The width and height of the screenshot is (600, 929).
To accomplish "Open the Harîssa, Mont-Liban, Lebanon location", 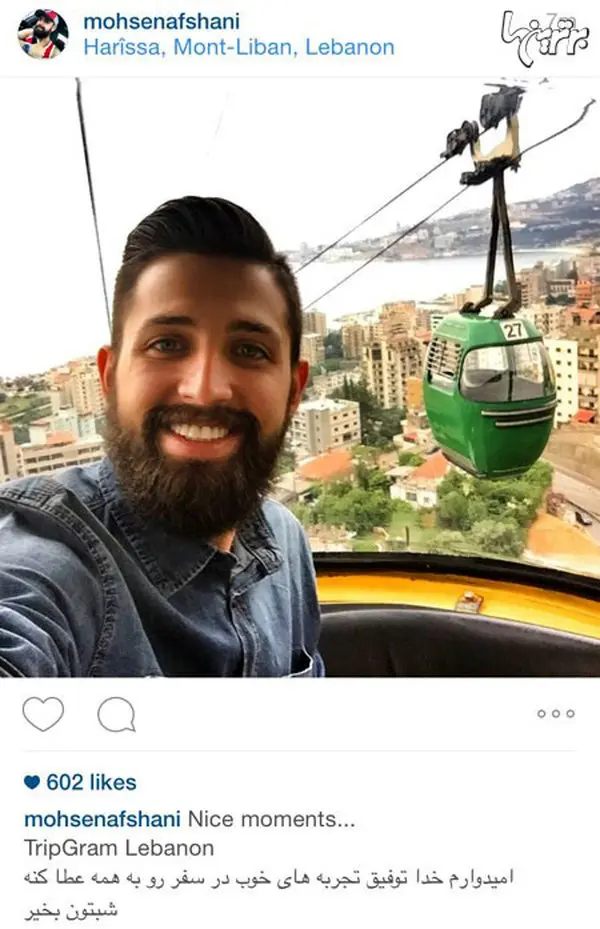I will click(239, 47).
